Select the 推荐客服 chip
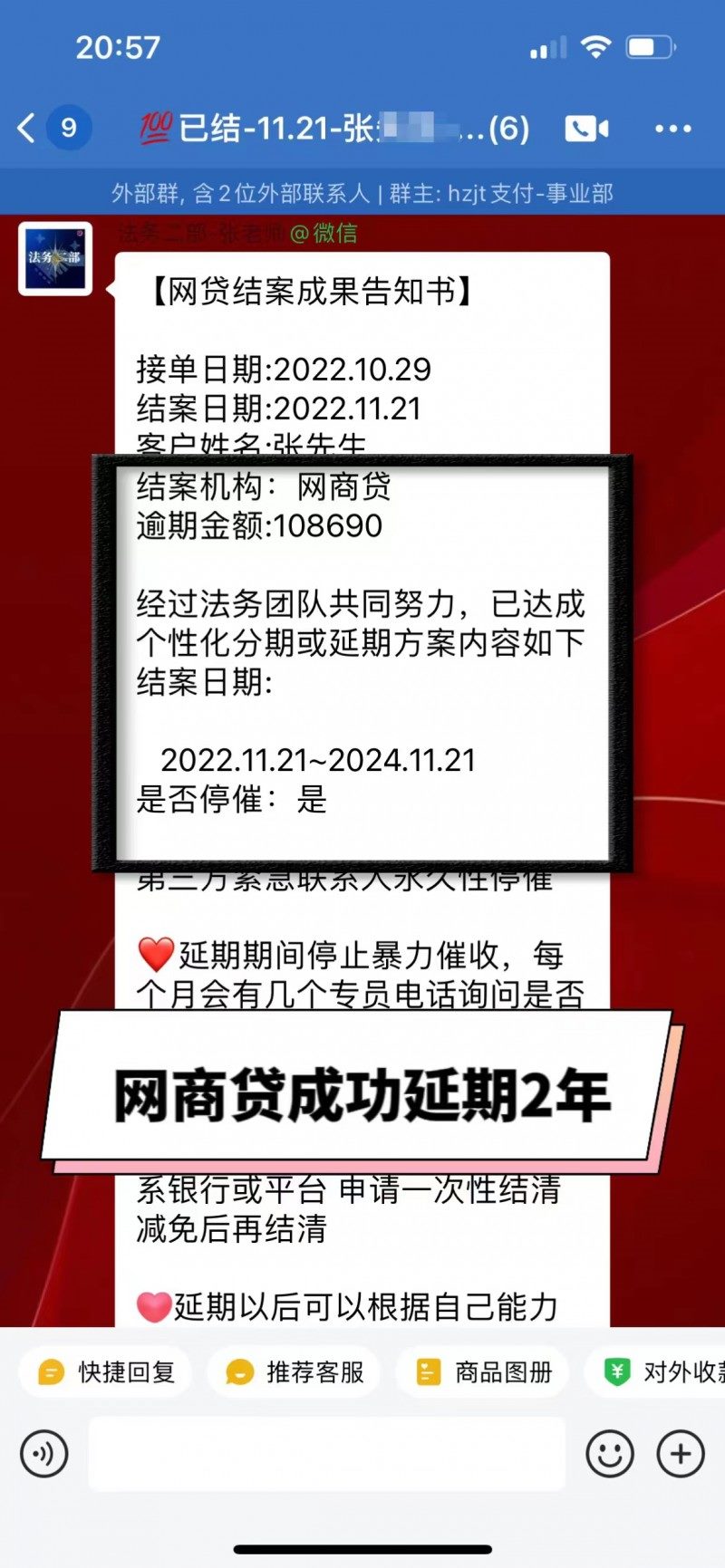The image size is (725, 1568). tap(295, 1372)
